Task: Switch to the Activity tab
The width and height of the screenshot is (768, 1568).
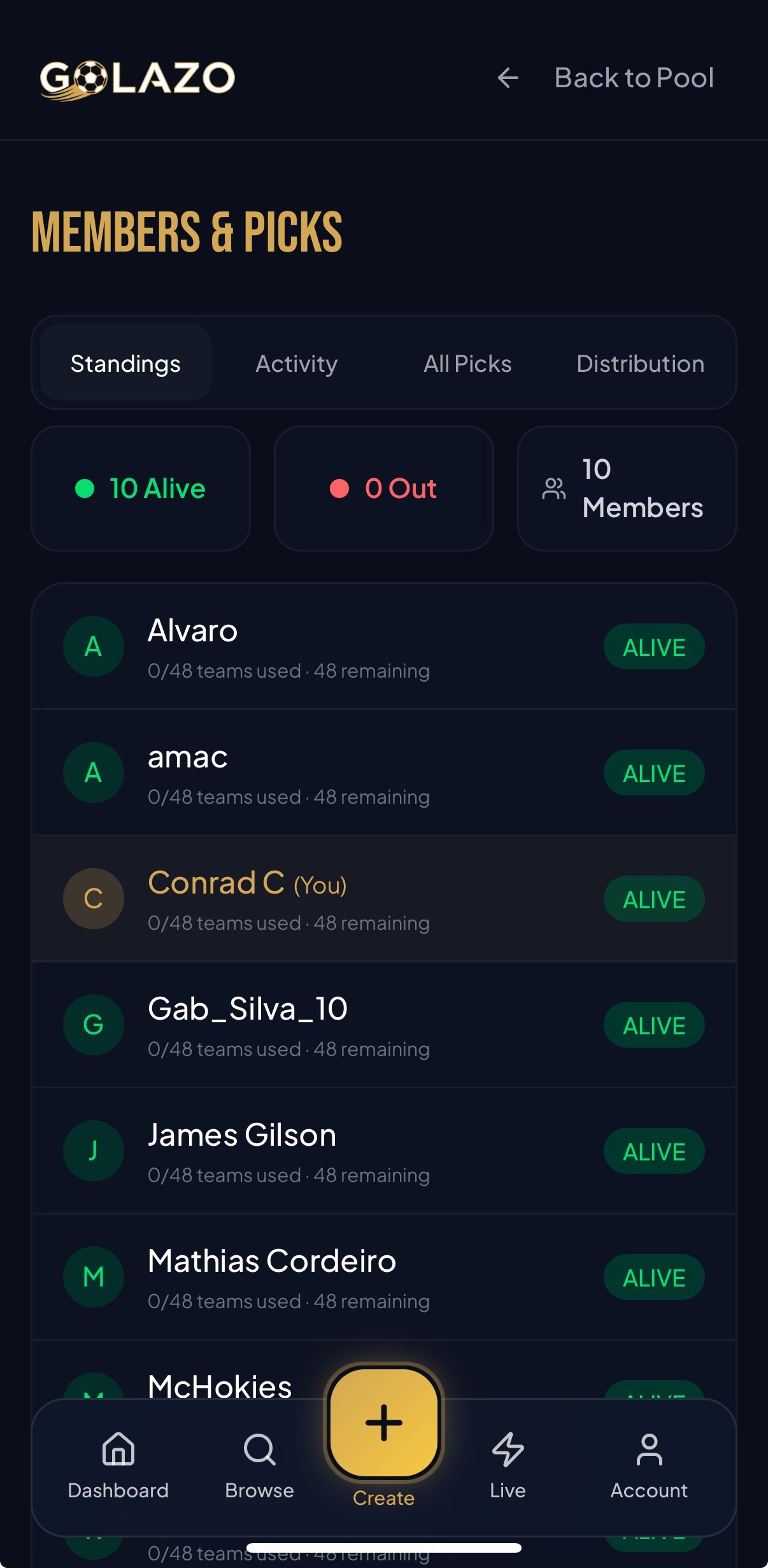Action: tap(296, 363)
